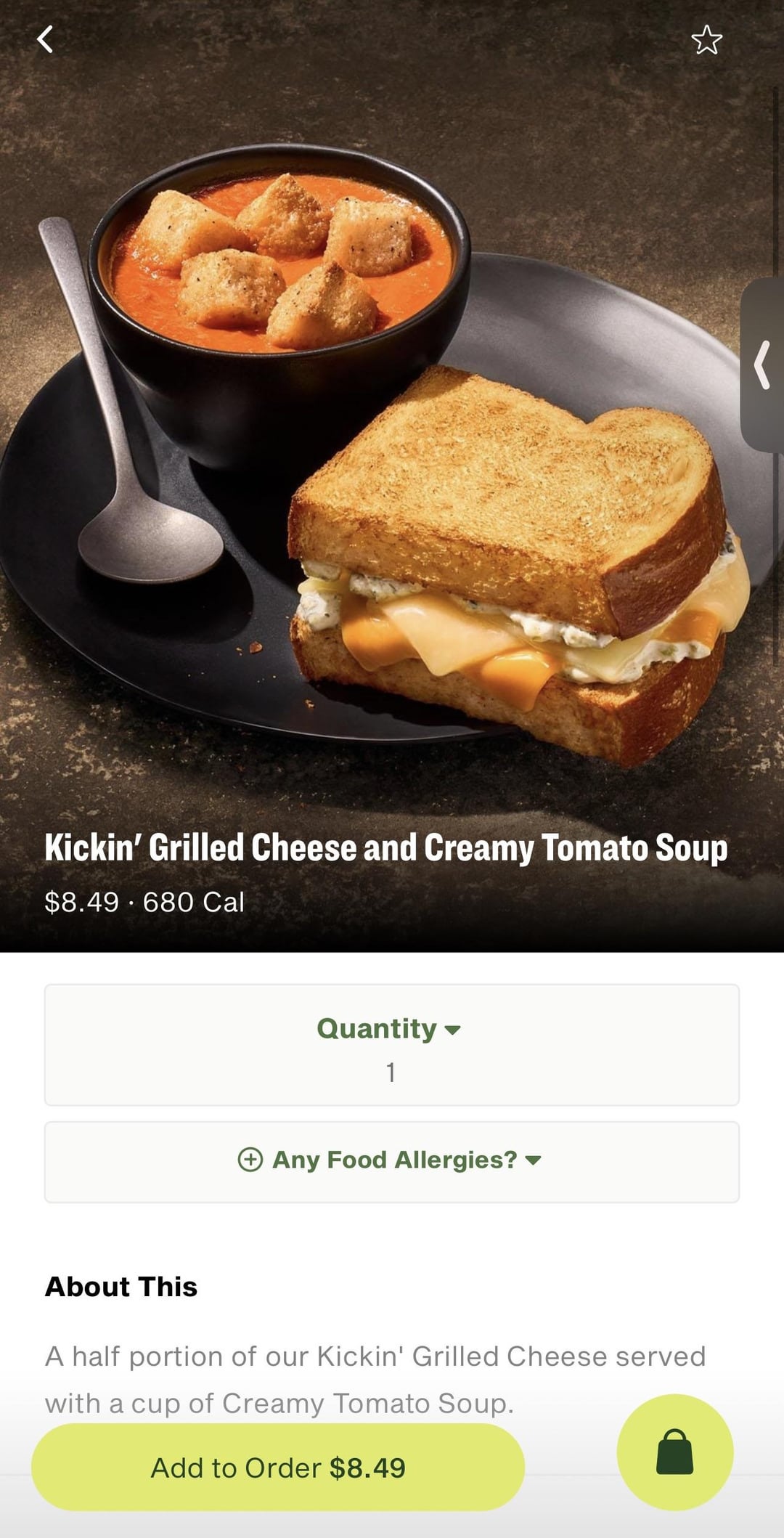Open the side panel handle arrow

click(x=762, y=365)
